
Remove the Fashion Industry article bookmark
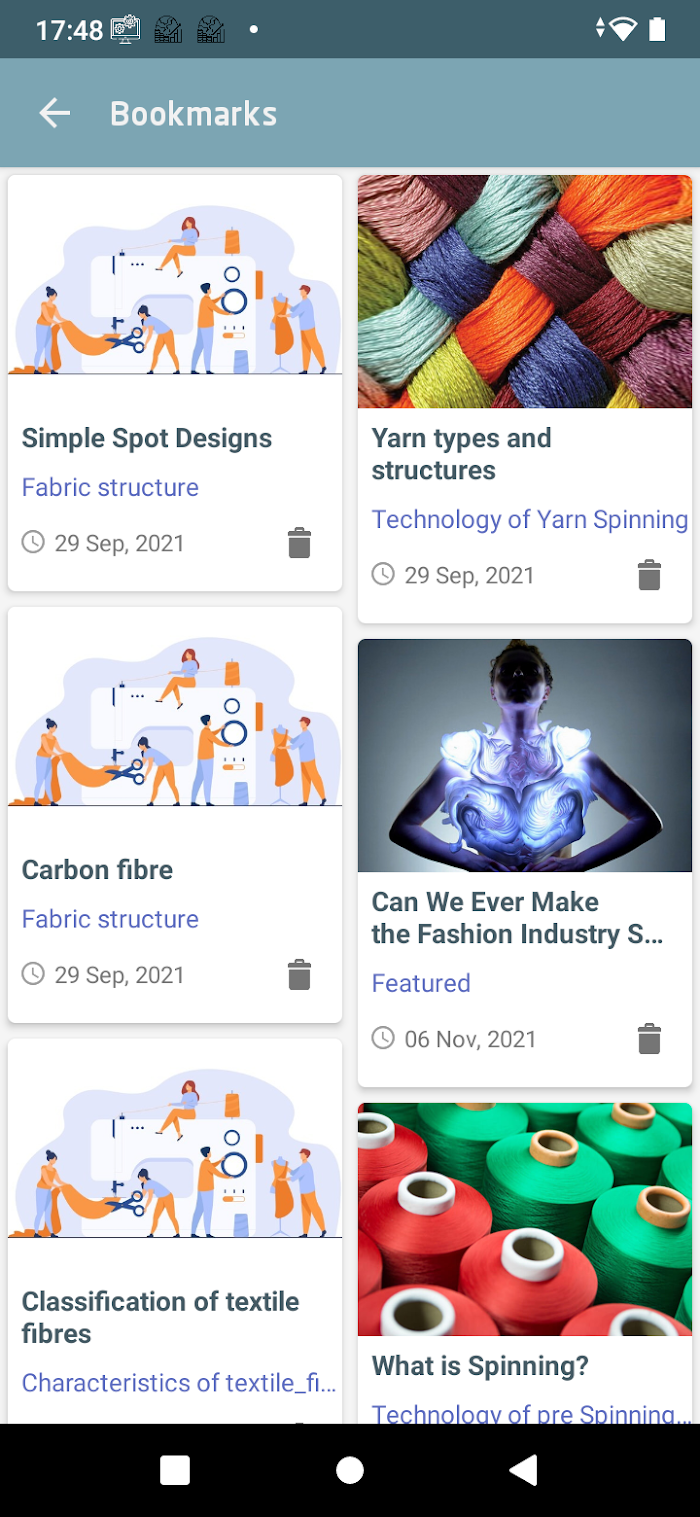coord(649,1039)
